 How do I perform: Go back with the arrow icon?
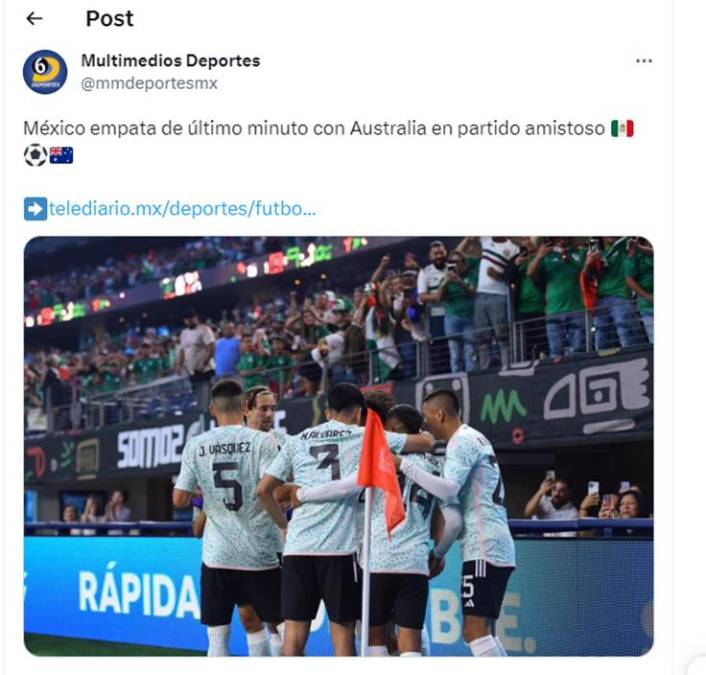[34, 18]
